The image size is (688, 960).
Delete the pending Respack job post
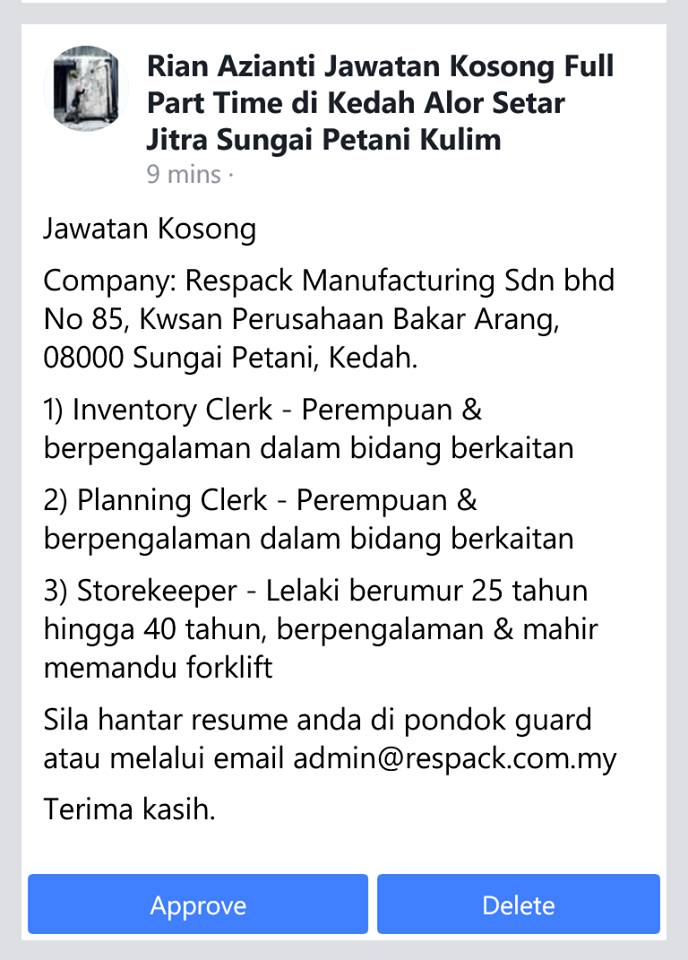tap(518, 904)
